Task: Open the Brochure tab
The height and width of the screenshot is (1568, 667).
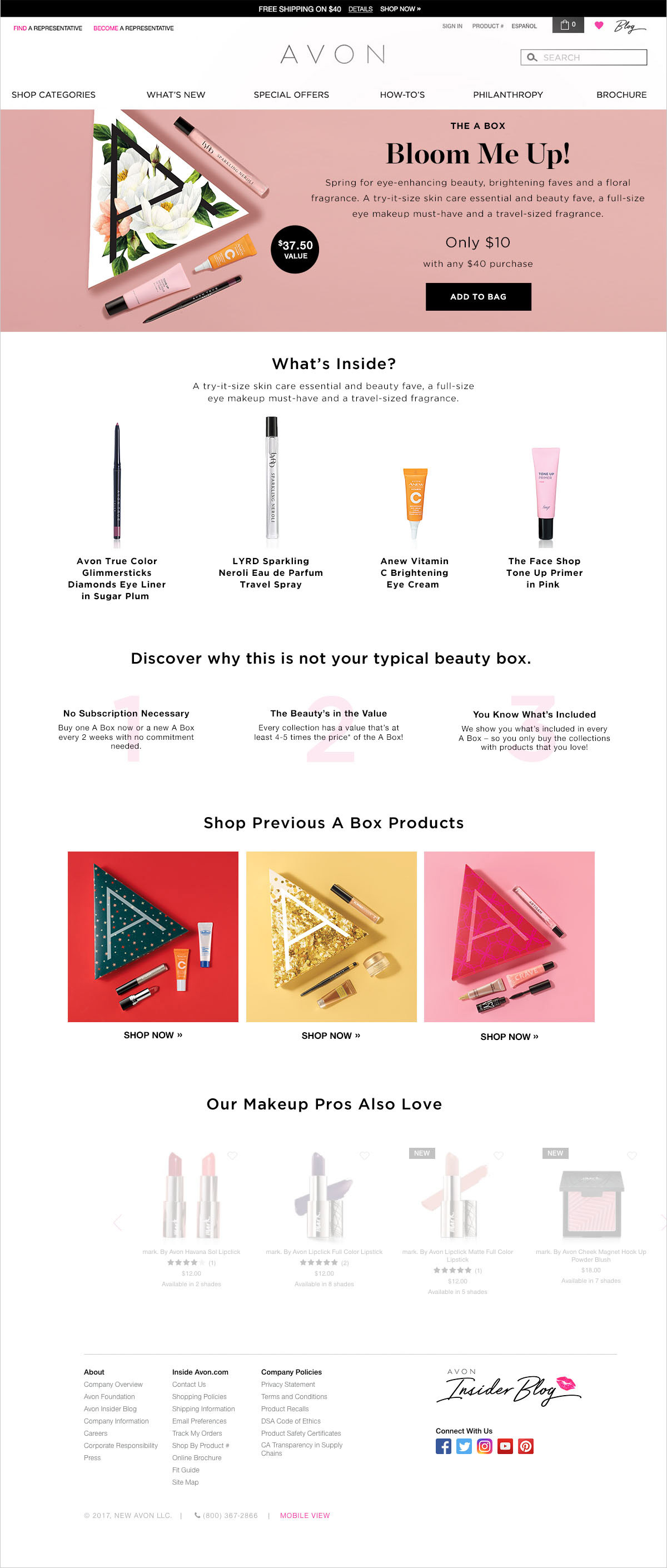Action: 621,95
